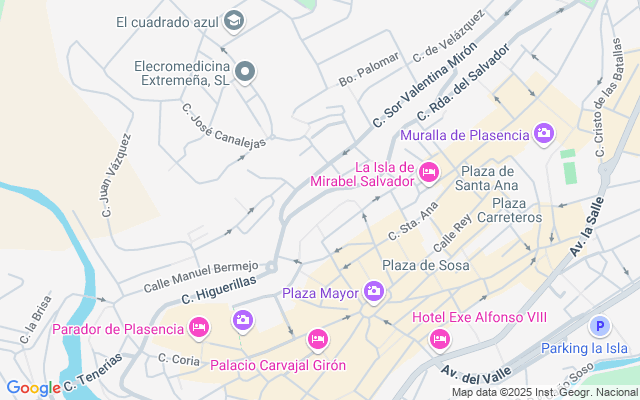Open the El cuadrado azul school marker
Viewport: 640px width, 400px height.
pos(234,20)
